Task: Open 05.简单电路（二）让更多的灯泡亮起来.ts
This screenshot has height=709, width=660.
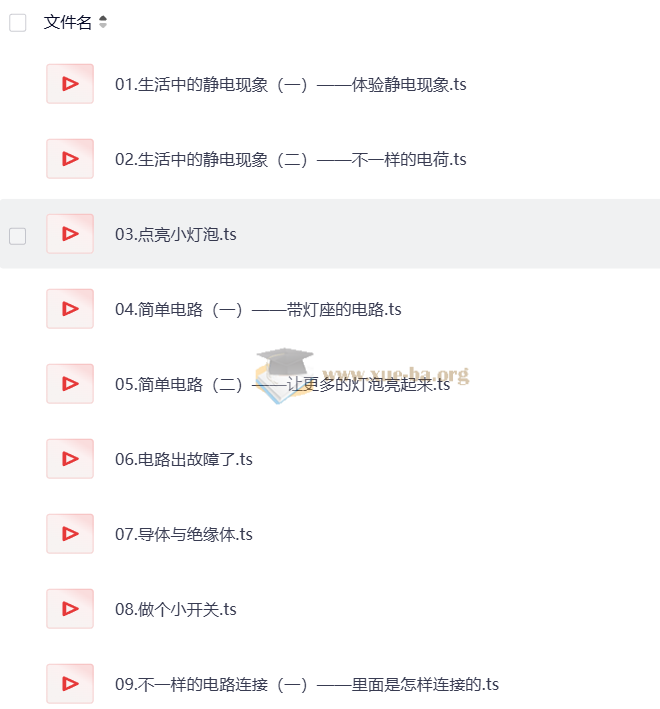Action: [282, 385]
